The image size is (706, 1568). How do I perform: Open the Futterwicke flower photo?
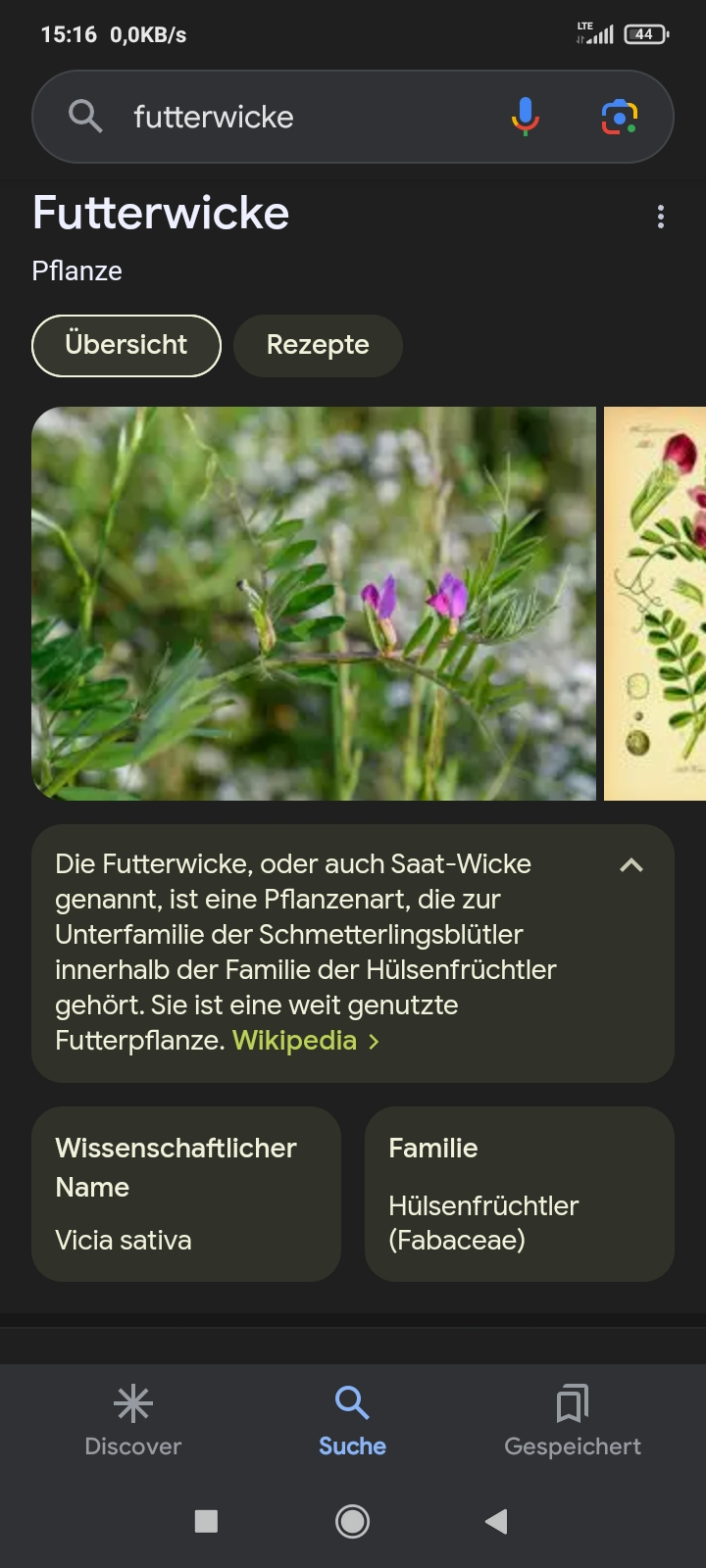(314, 604)
